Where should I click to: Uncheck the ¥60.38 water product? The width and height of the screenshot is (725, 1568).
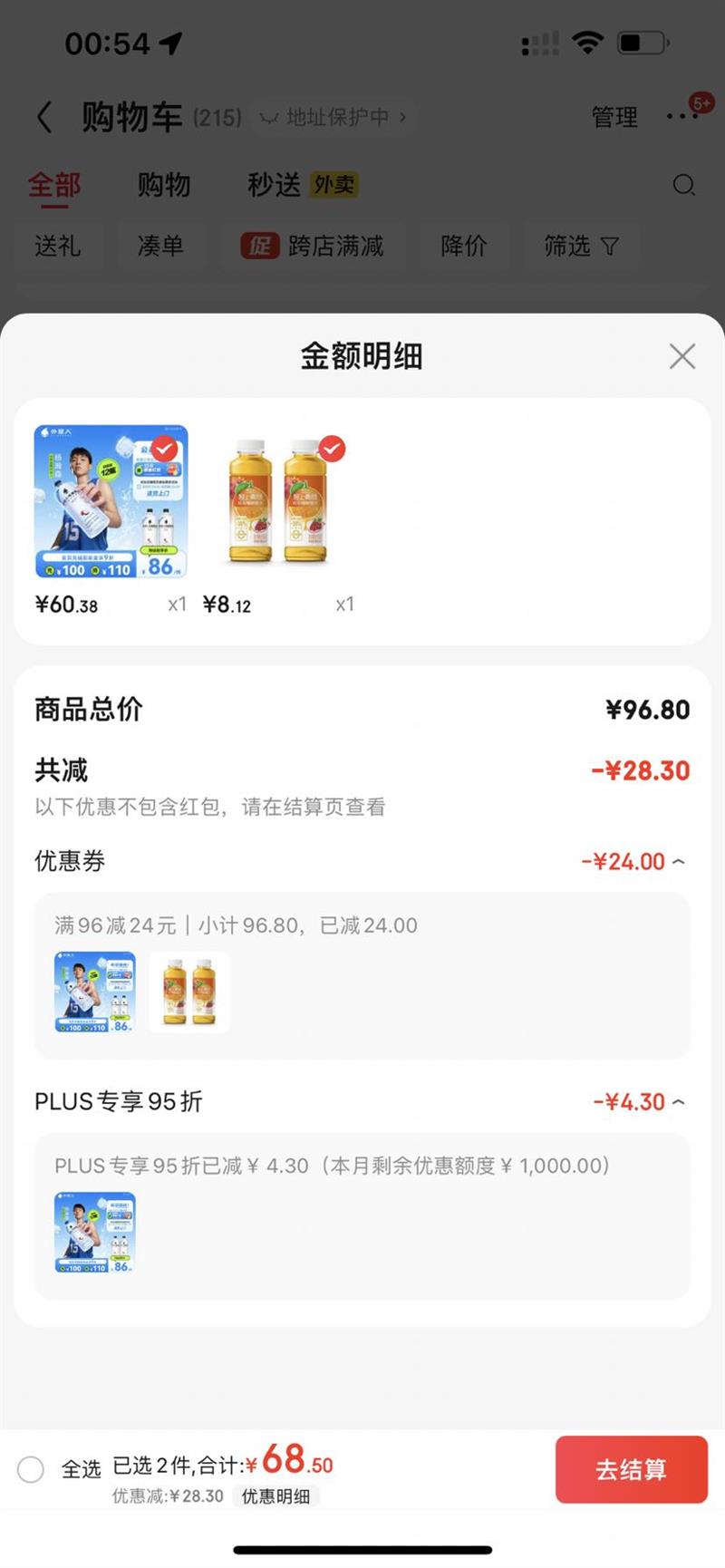click(164, 449)
